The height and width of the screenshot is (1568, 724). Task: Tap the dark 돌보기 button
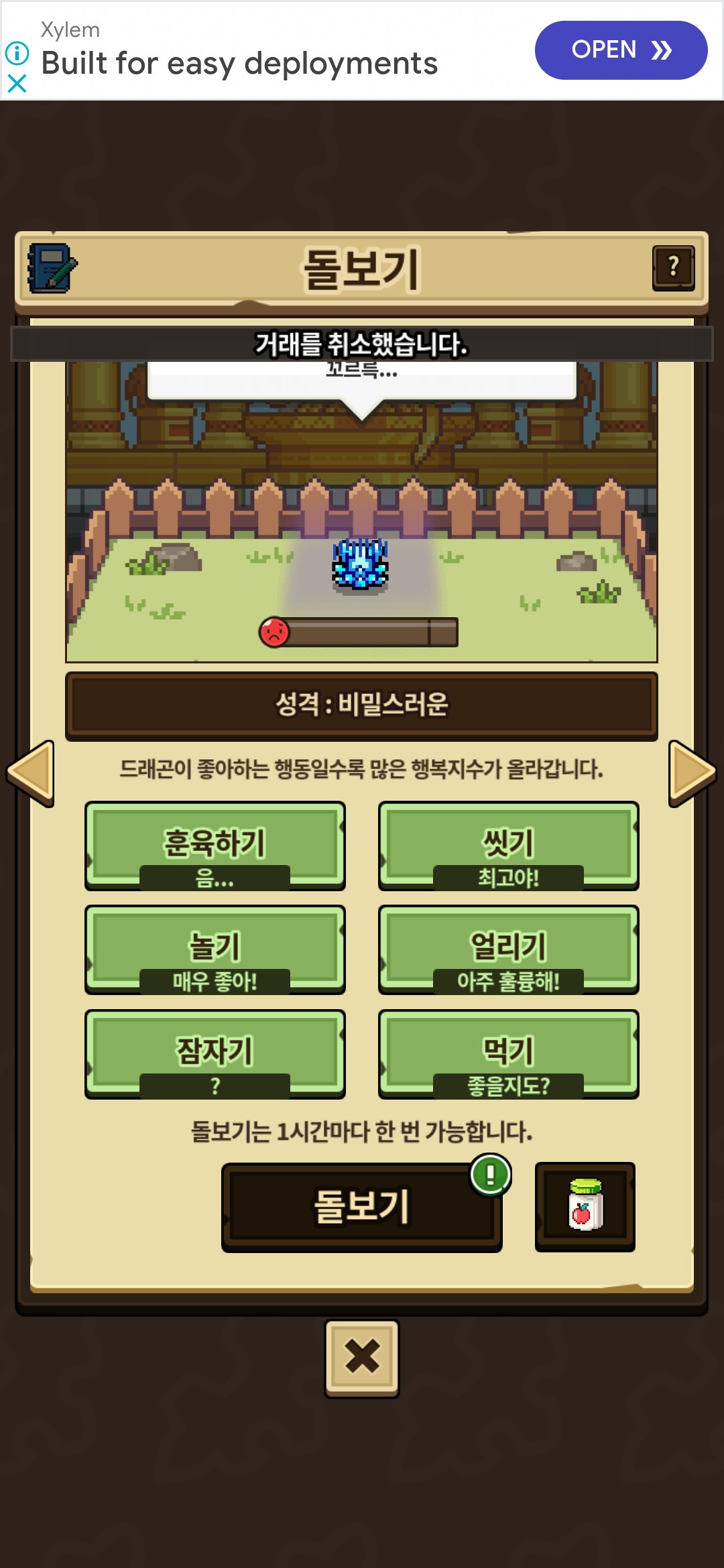point(362,1207)
